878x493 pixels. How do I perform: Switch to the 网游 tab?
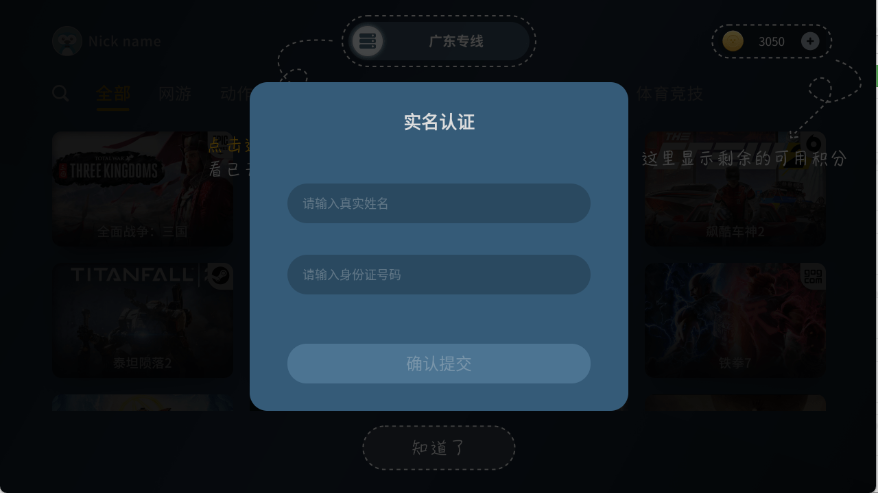click(174, 94)
